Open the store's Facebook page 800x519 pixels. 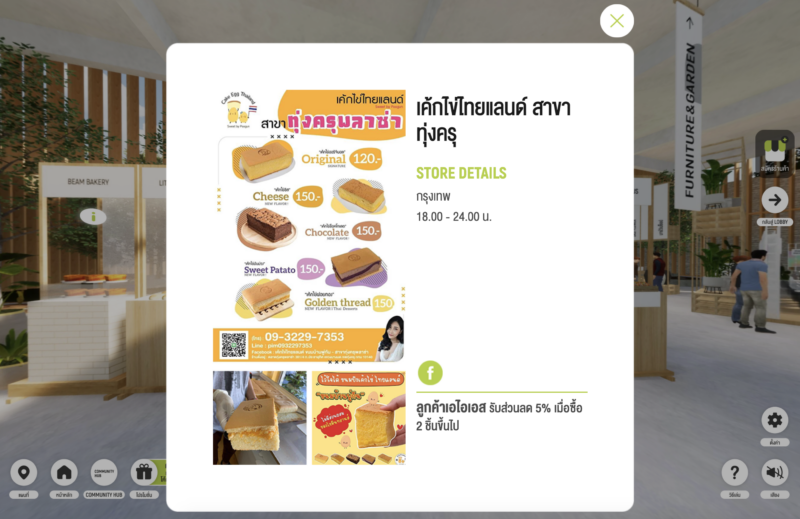click(x=430, y=373)
